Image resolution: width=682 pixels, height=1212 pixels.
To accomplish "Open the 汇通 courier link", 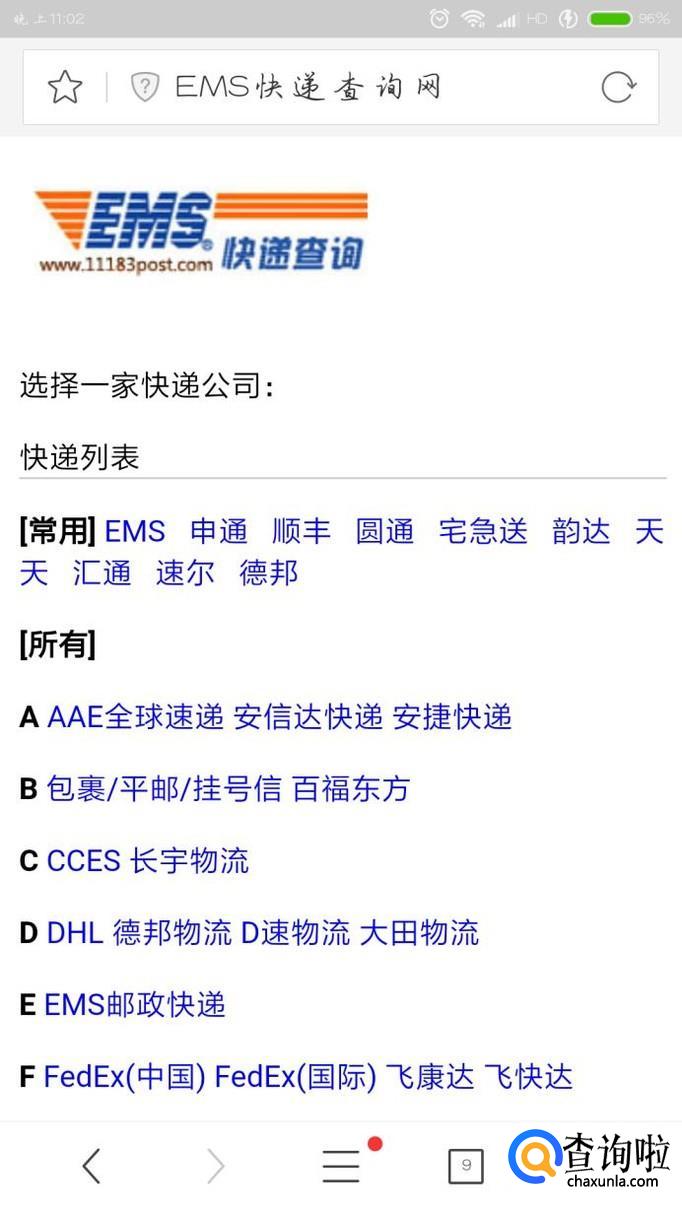I will pos(101,573).
